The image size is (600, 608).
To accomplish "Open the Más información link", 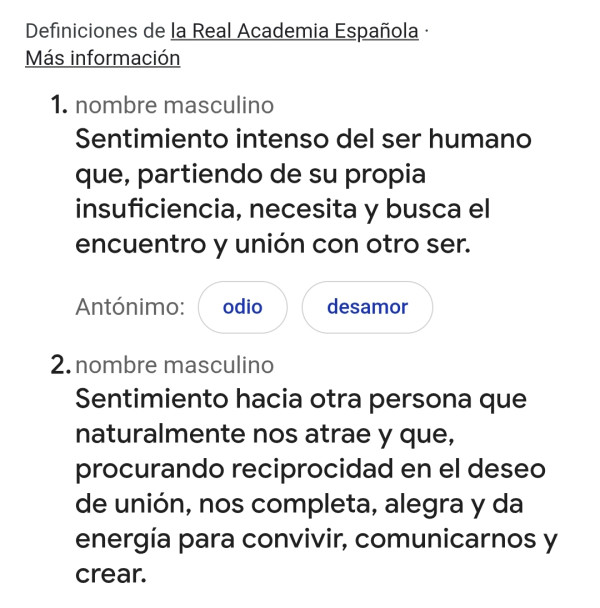I will (x=102, y=58).
